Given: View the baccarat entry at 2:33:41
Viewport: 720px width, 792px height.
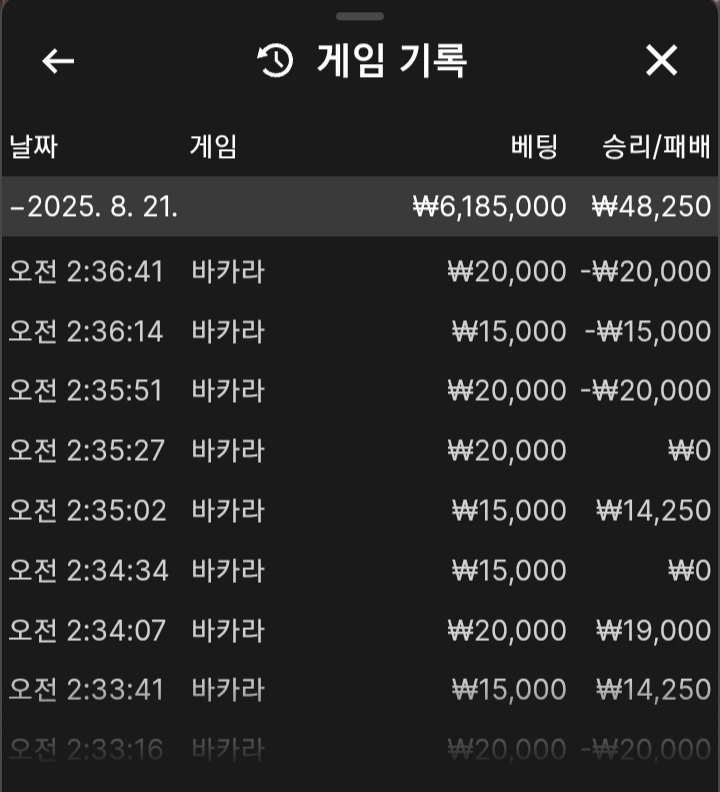Looking at the screenshot, I should 359,689.
